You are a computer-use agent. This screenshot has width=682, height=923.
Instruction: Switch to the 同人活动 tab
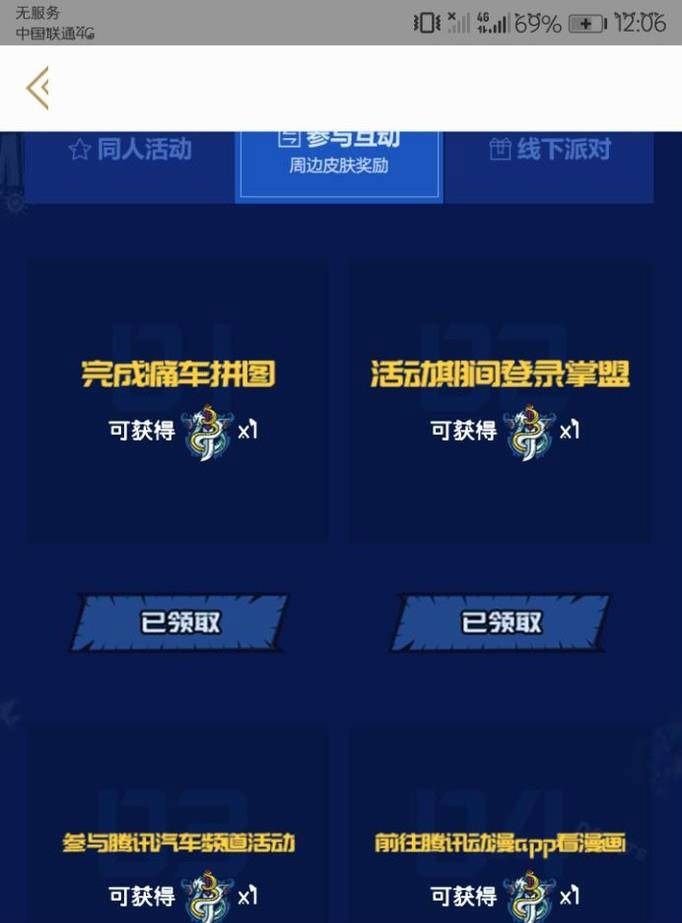(x=130, y=151)
